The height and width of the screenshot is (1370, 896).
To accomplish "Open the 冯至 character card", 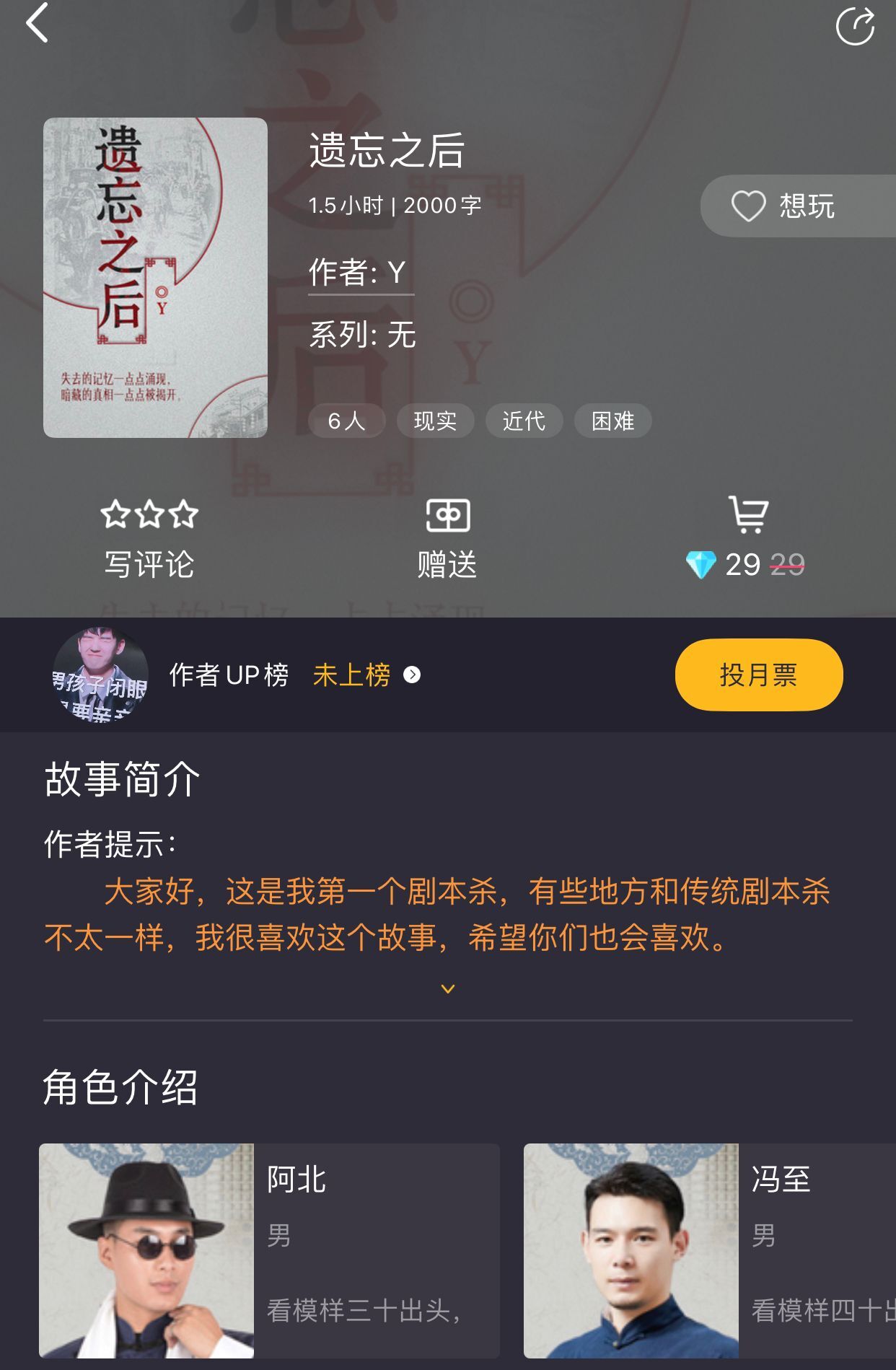I will [710, 1250].
